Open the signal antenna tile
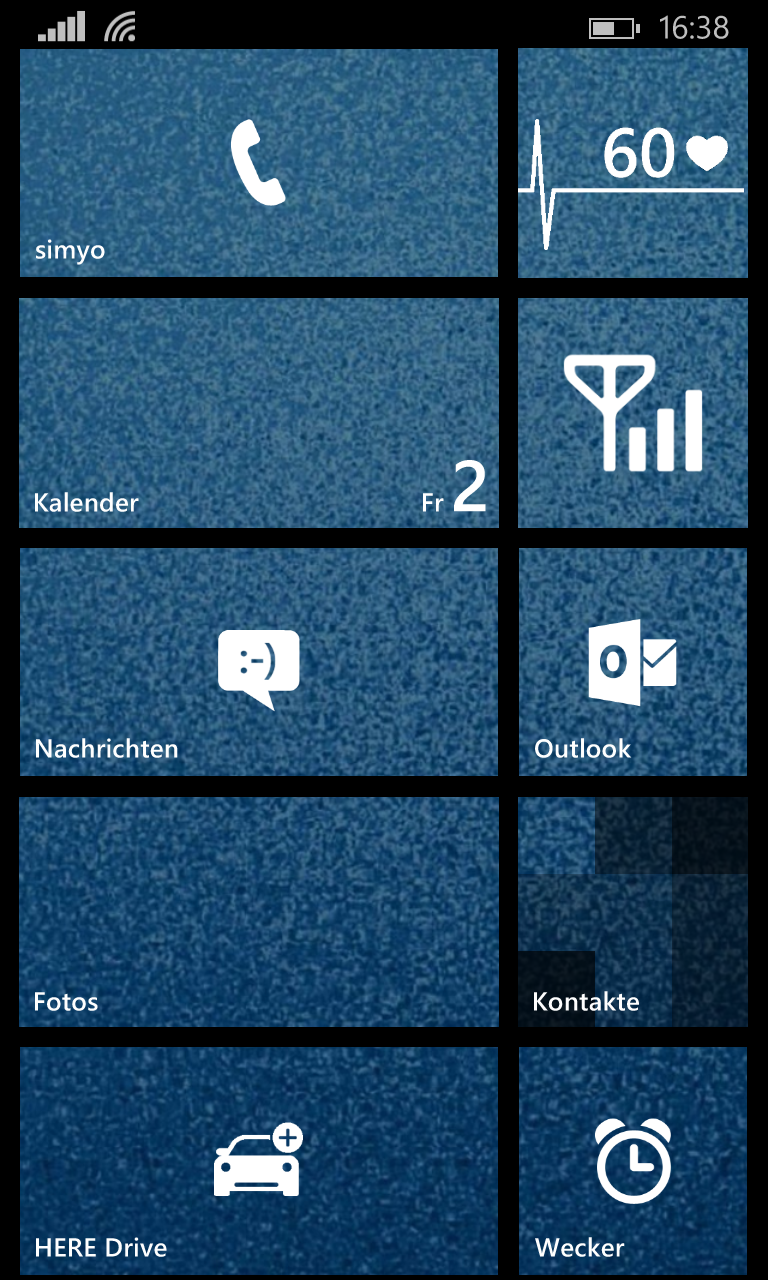Screen dimensions: 768x1280 [632, 412]
